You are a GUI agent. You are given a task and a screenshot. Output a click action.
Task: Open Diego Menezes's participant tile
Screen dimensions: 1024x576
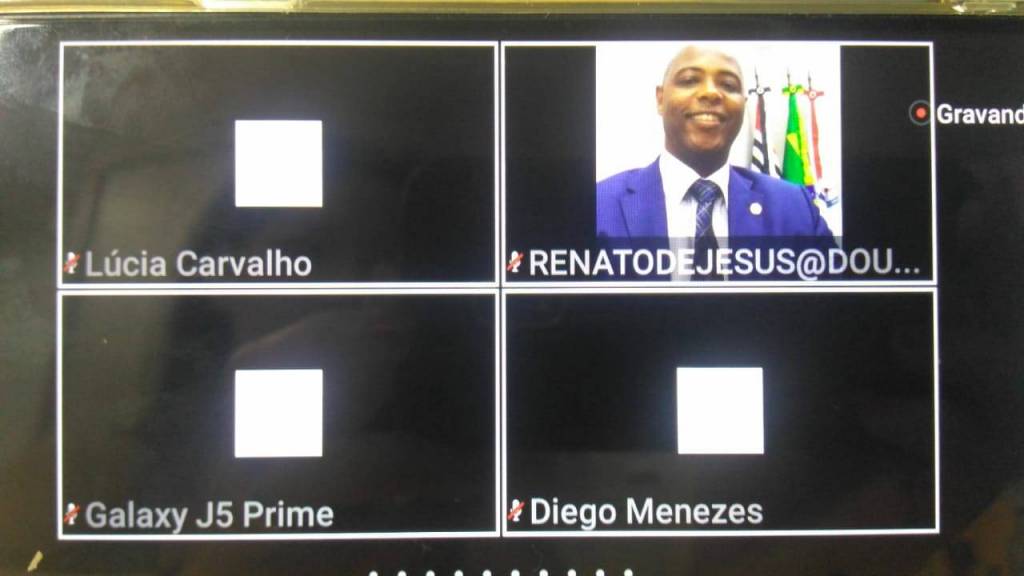(x=720, y=411)
